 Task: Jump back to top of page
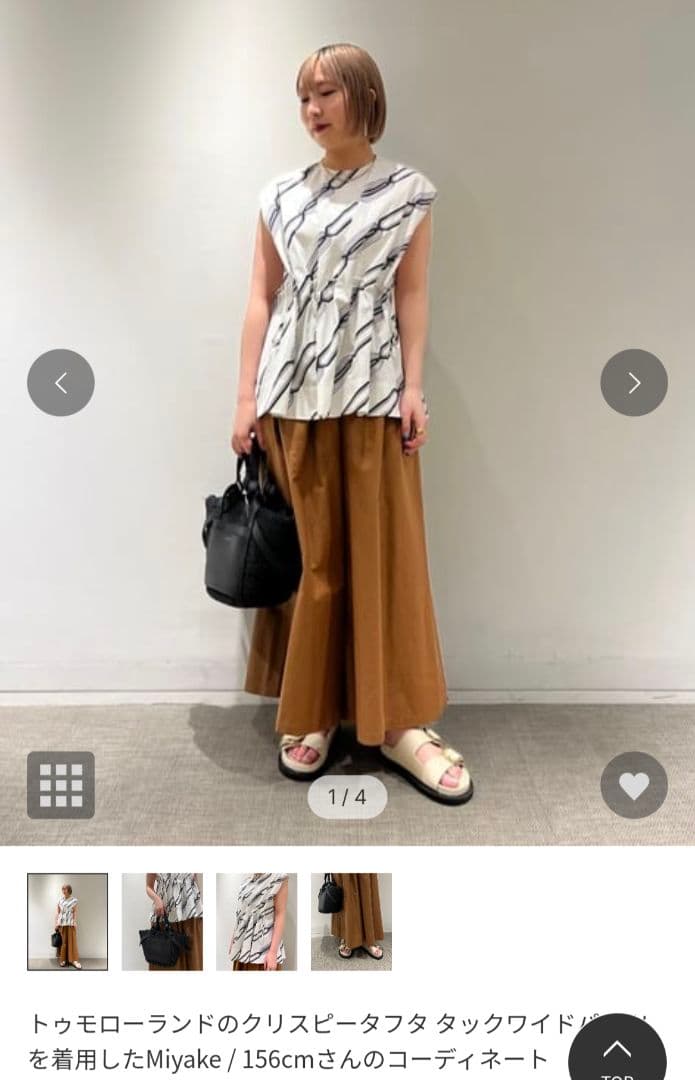pyautogui.click(x=618, y=1052)
